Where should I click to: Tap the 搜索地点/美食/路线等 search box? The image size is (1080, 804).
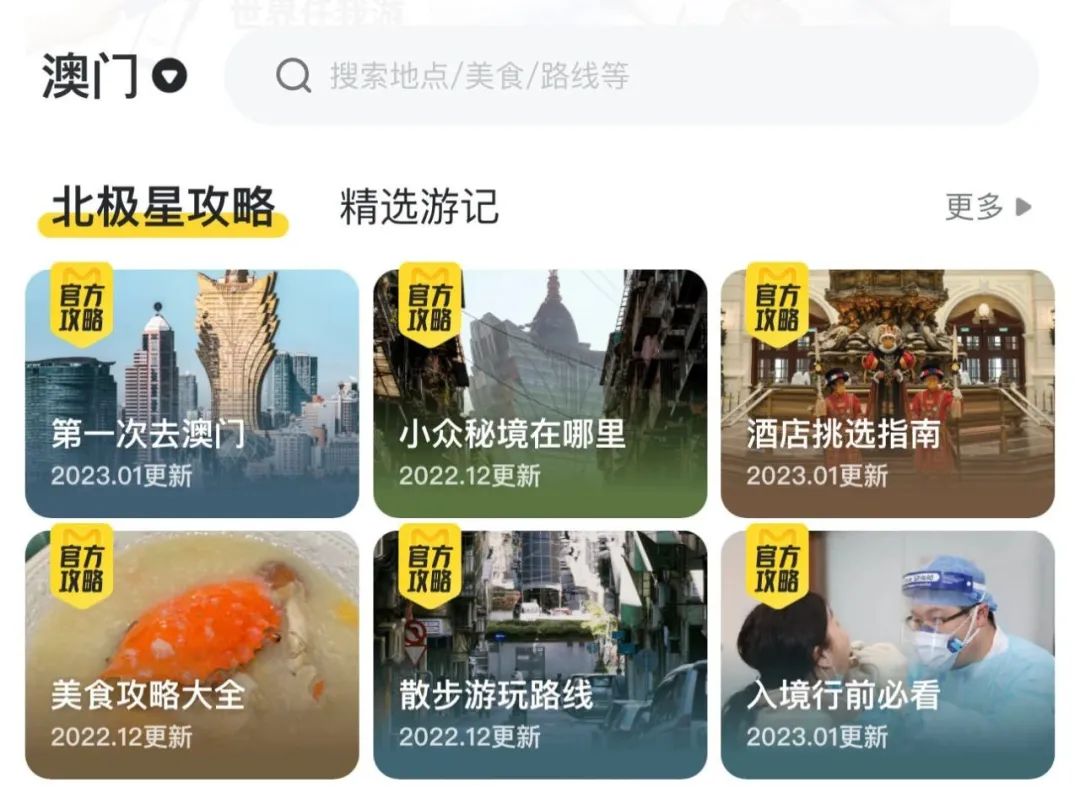(630, 76)
